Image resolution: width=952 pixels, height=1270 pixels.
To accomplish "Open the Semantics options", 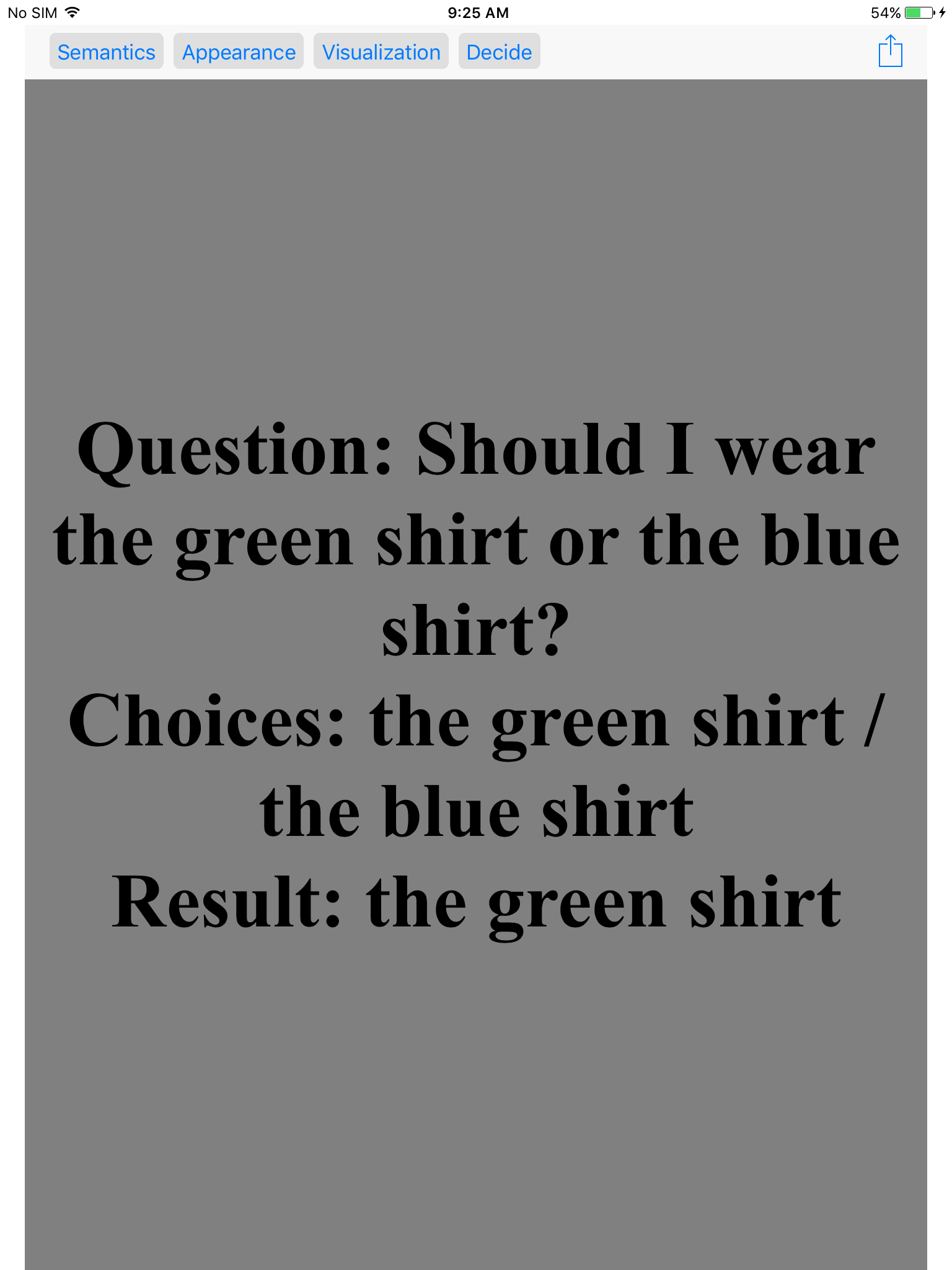I will coord(106,52).
